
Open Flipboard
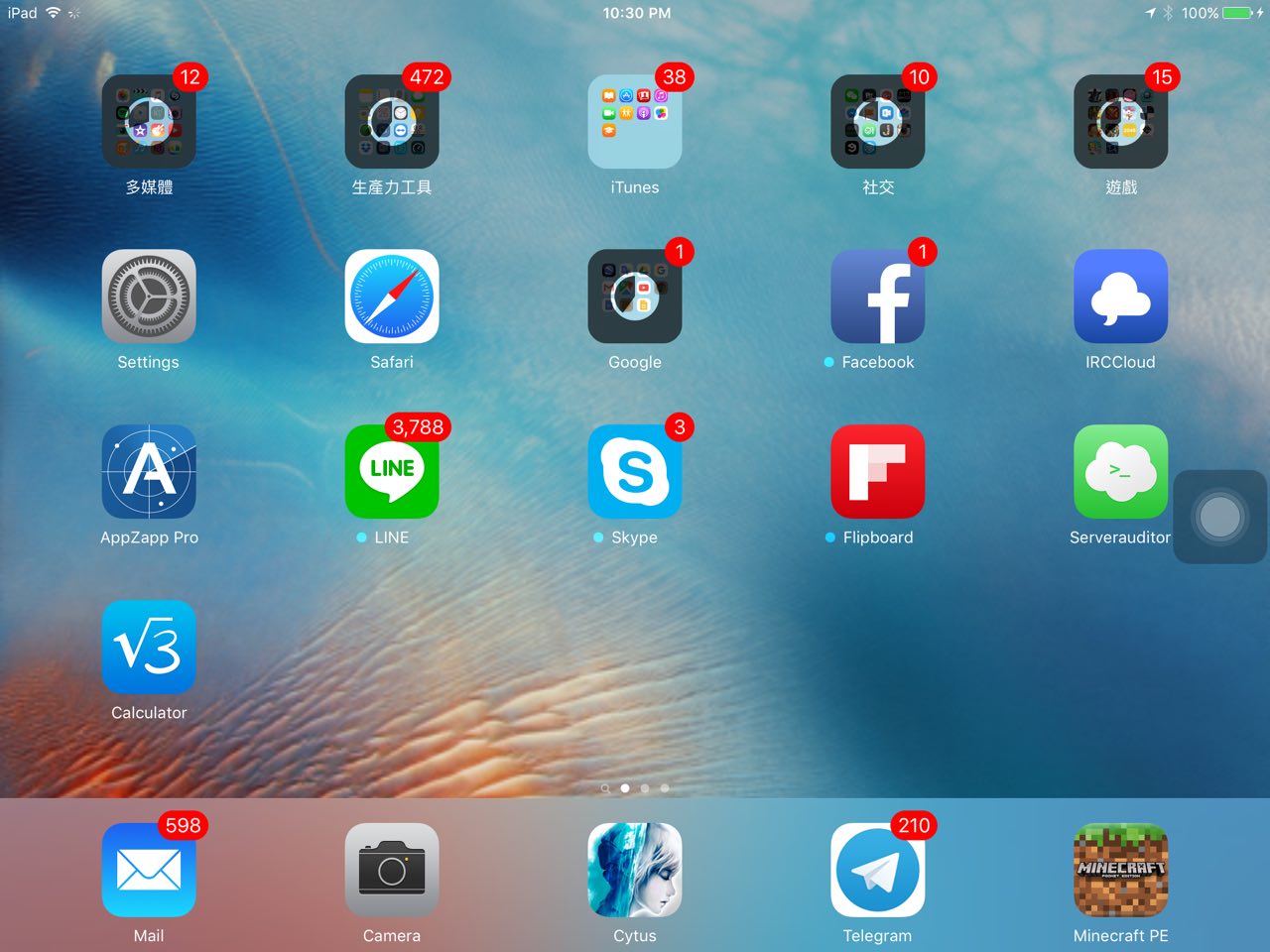tap(878, 472)
